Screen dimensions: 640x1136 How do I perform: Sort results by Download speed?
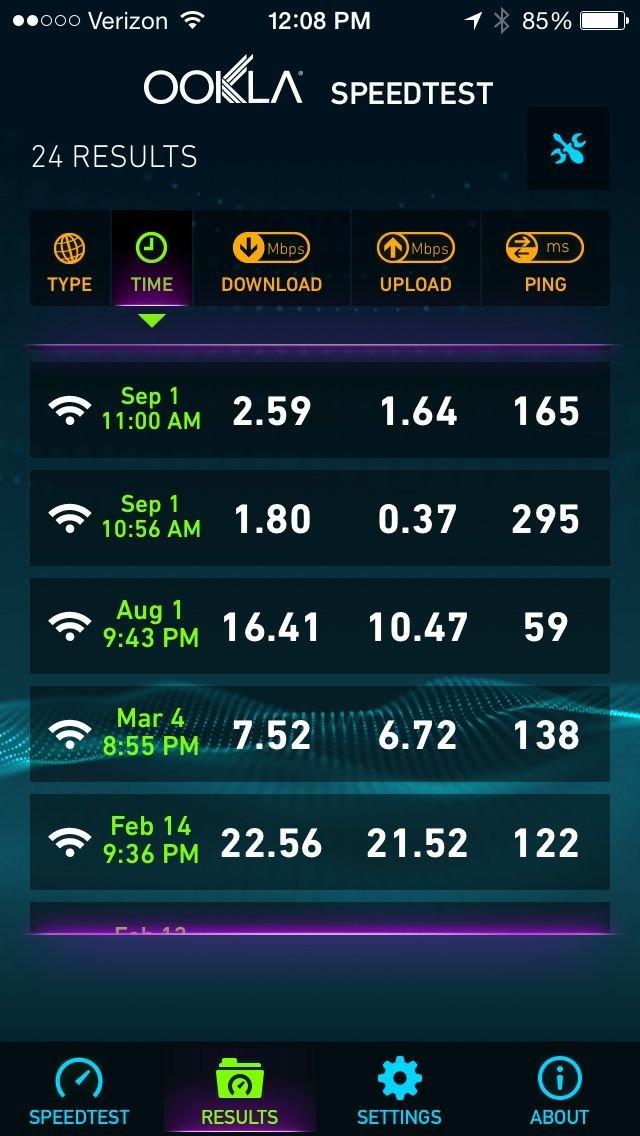click(x=272, y=259)
